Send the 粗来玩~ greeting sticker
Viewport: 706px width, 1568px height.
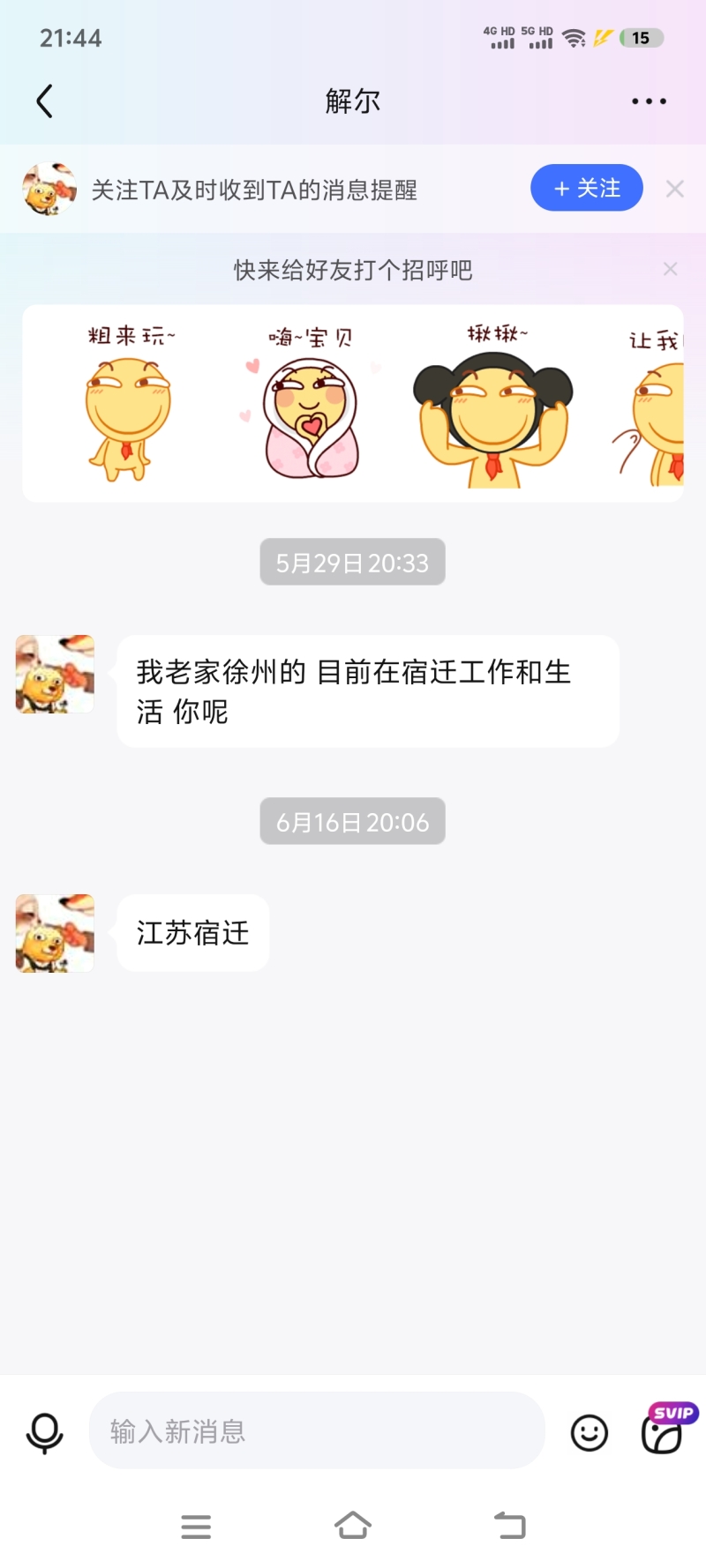pyautogui.click(x=129, y=406)
